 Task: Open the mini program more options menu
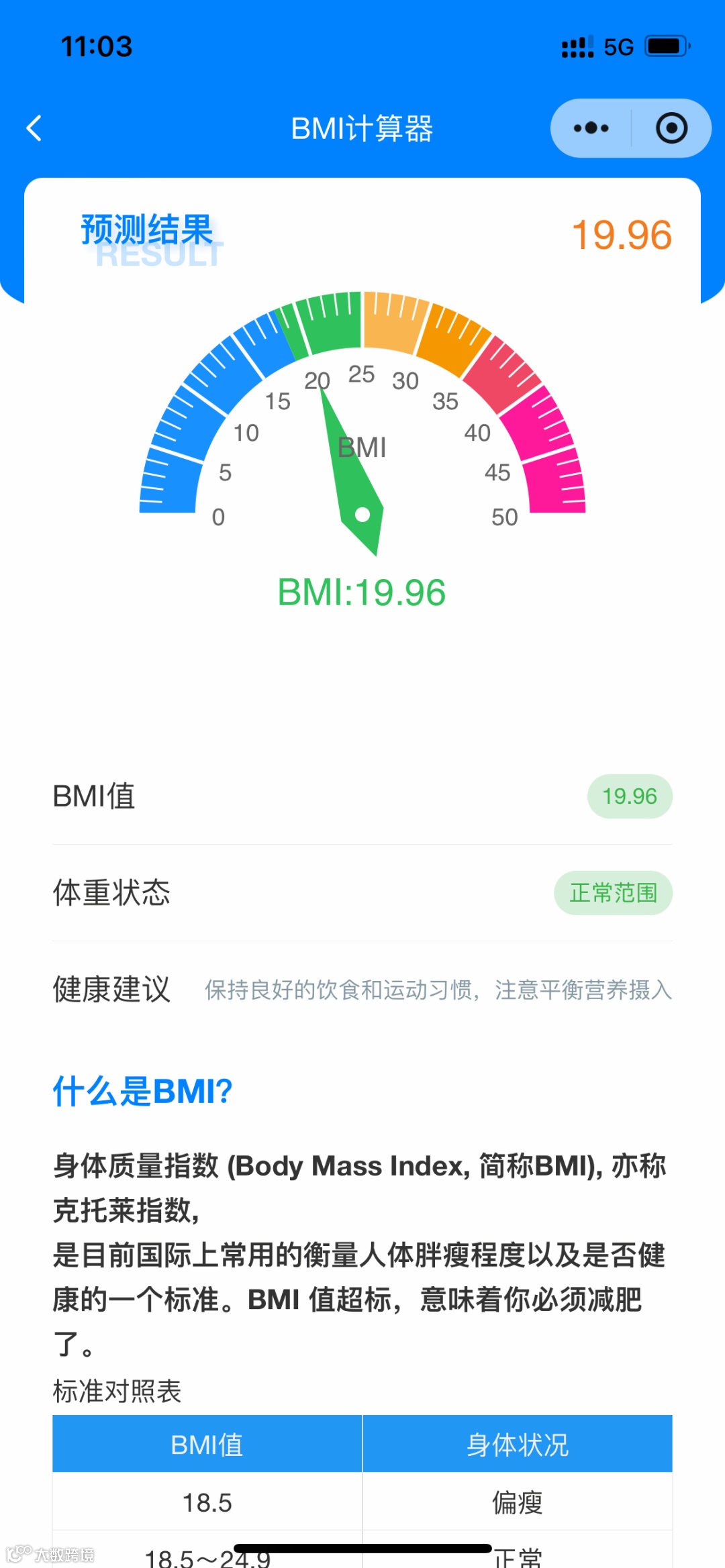pos(591,128)
